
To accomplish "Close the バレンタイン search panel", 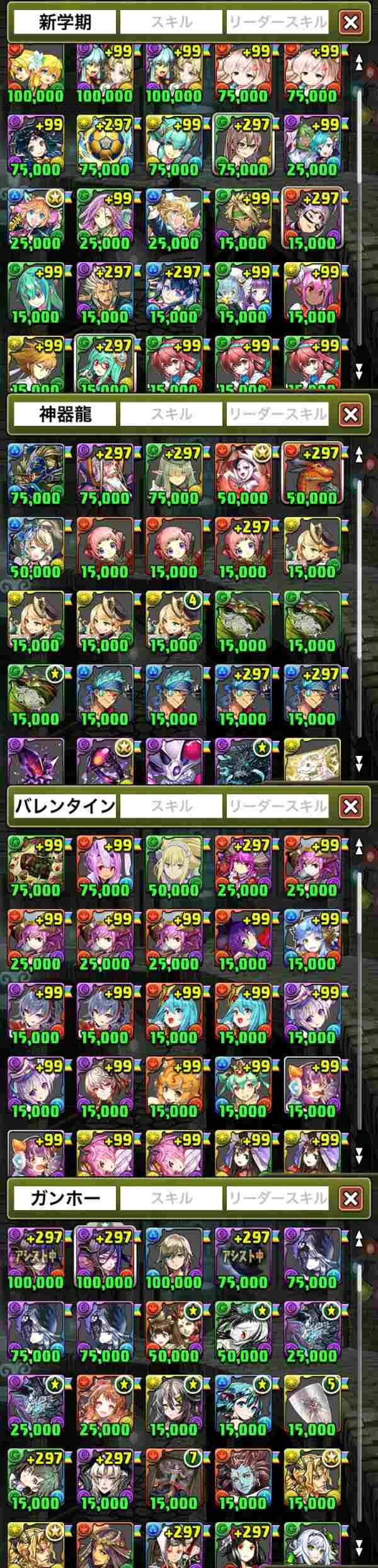I will [350, 806].
